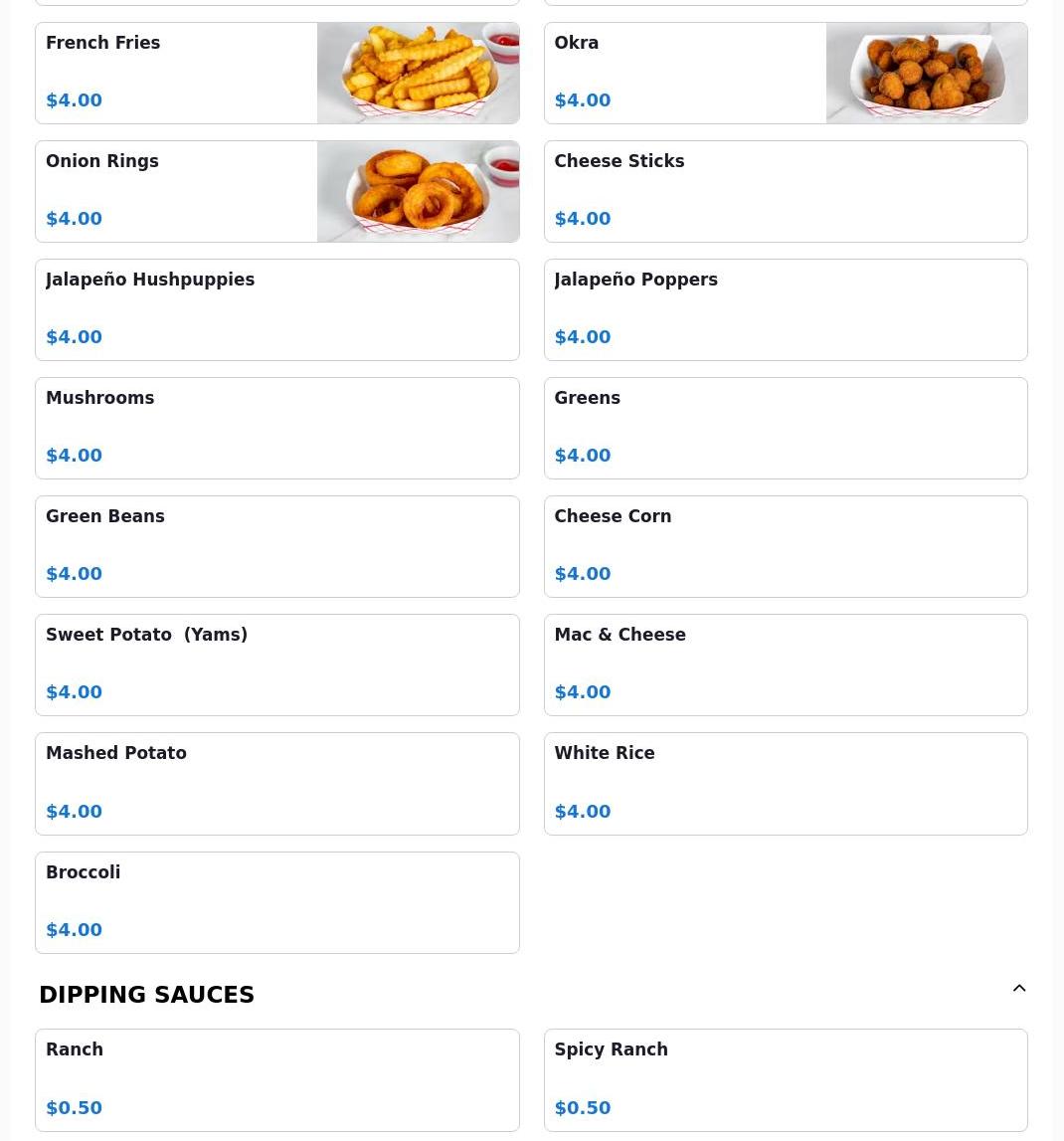1064x1141 pixels.
Task: Select Cheese Corn
Action: click(785, 546)
